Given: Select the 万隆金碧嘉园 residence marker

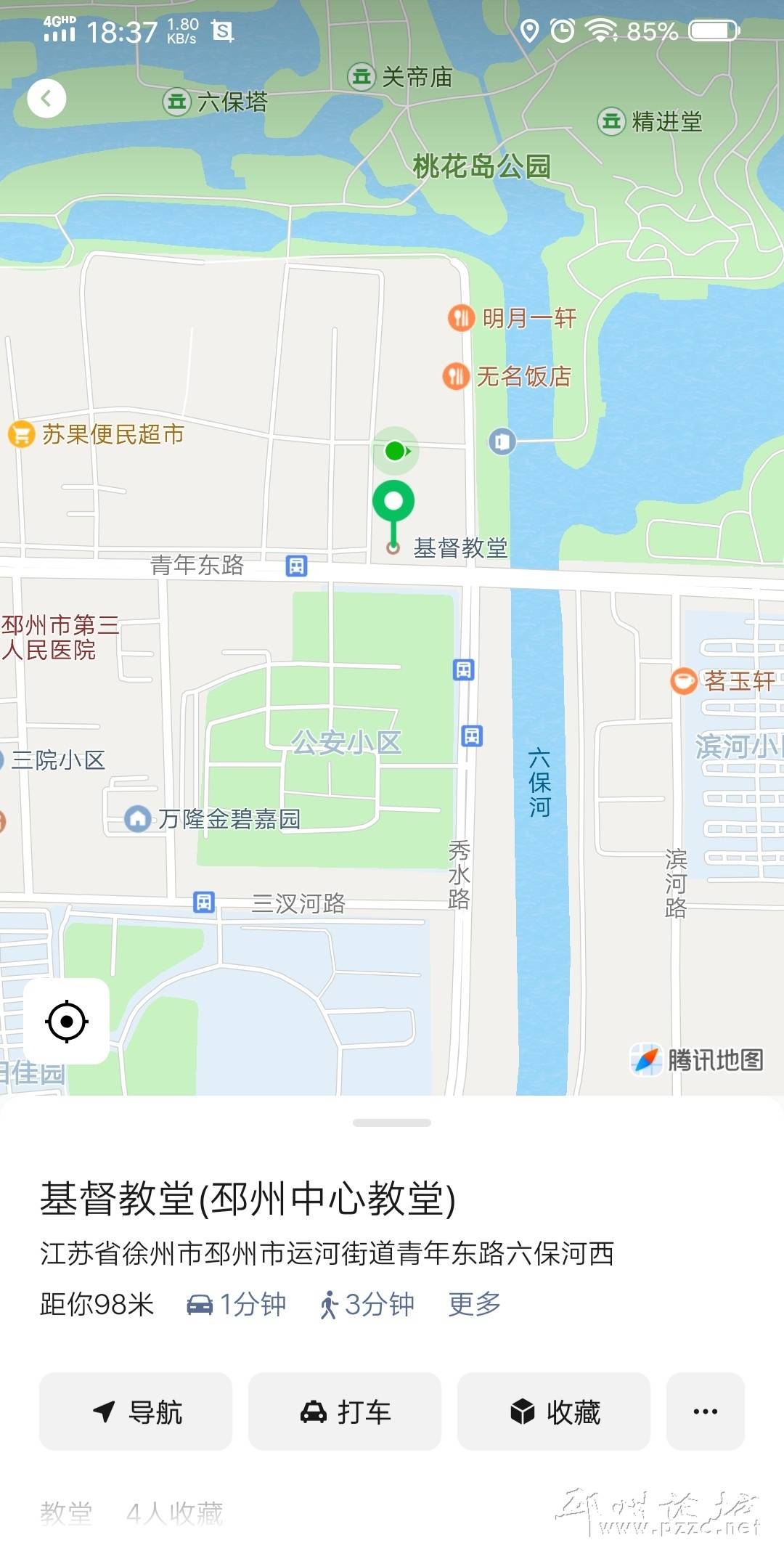Looking at the screenshot, I should tap(137, 818).
